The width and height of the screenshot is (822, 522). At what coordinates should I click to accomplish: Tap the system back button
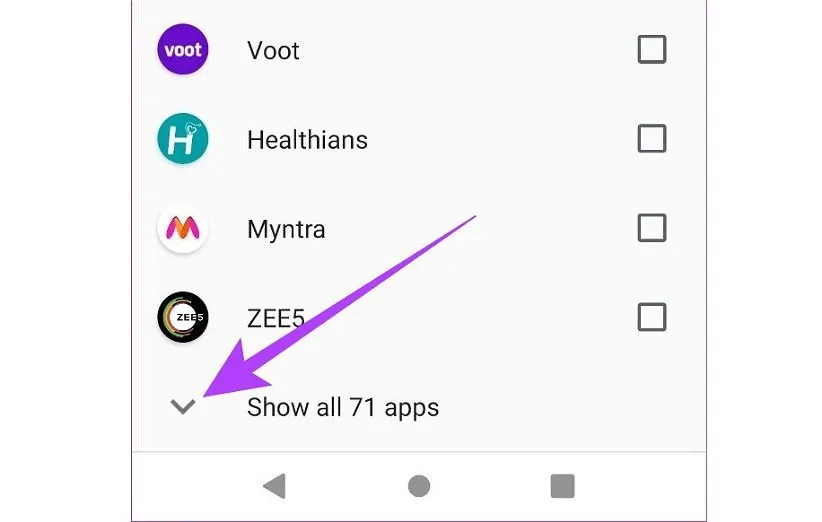coord(274,486)
